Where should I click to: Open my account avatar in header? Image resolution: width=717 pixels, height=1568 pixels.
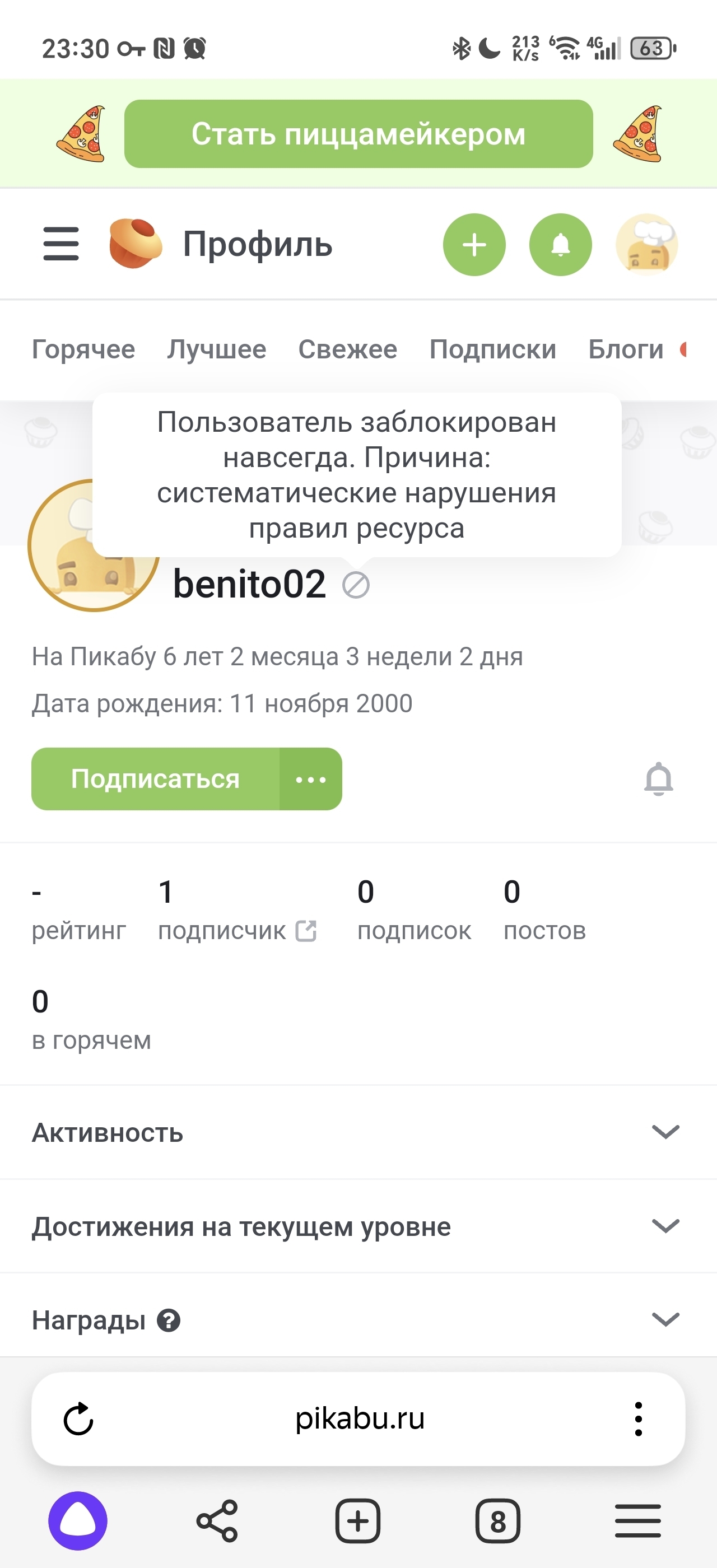click(x=646, y=245)
